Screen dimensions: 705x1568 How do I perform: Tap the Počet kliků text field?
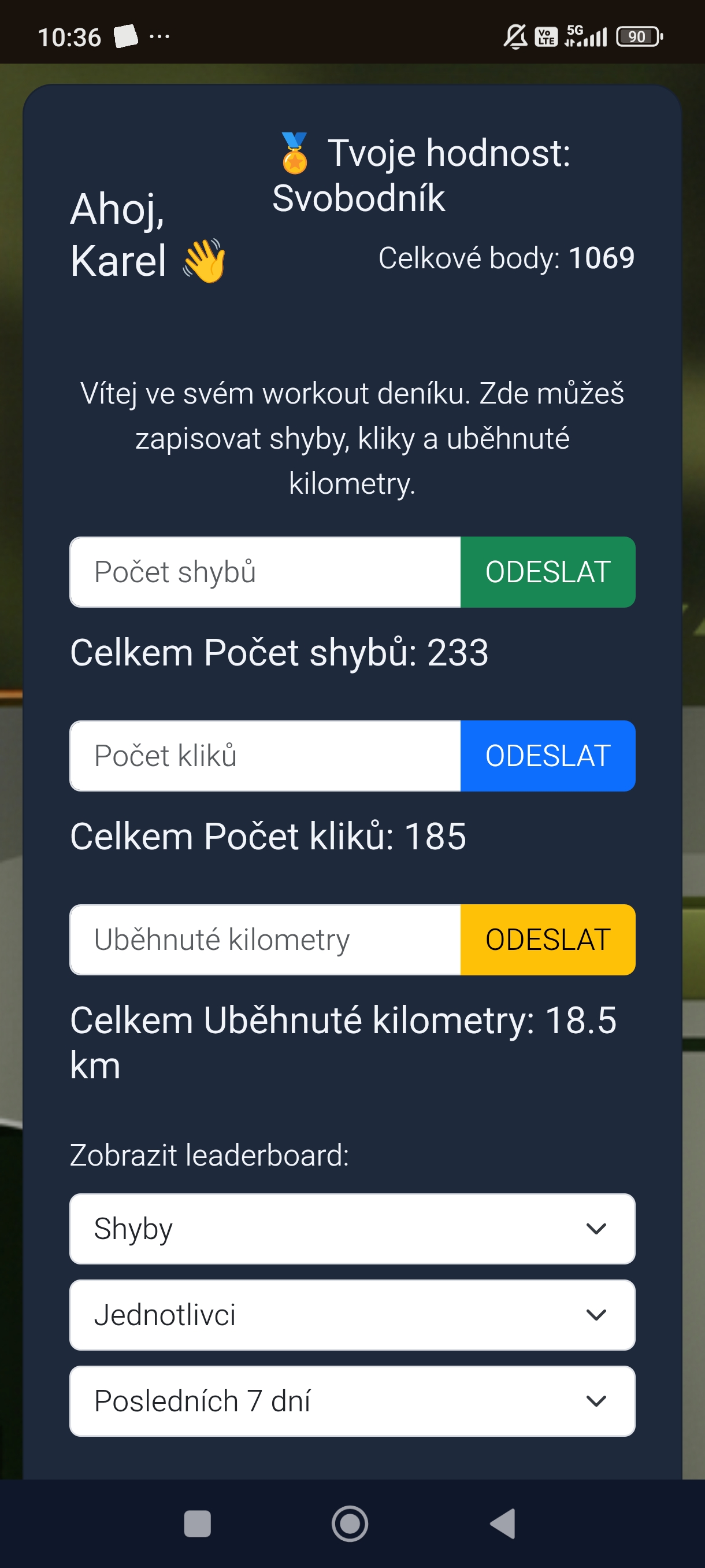coord(265,756)
